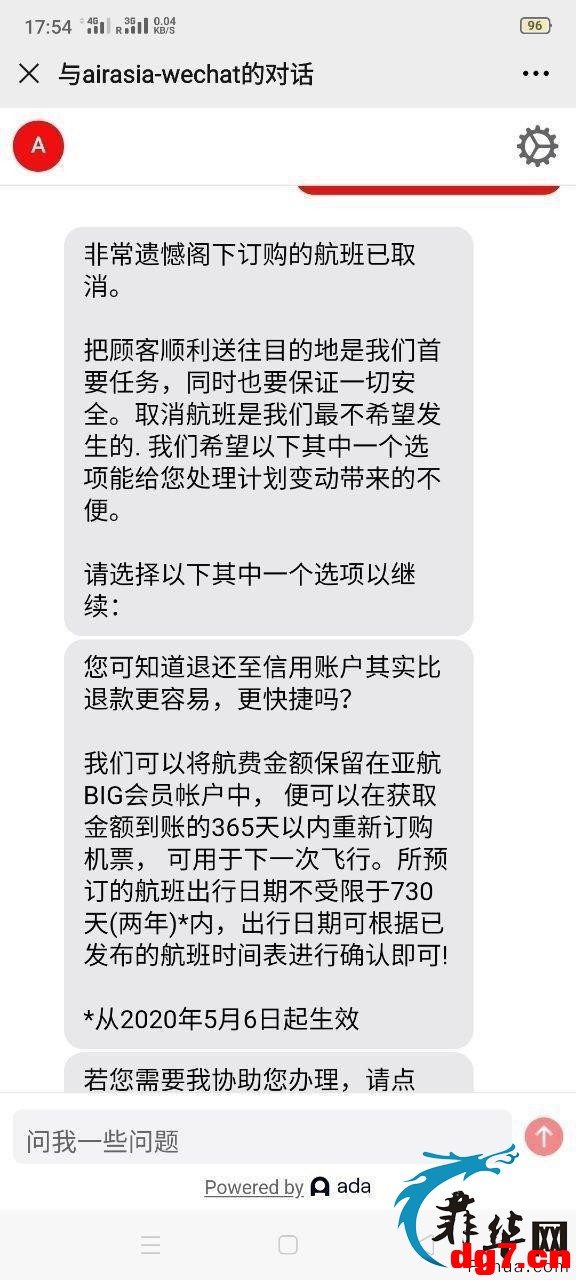Tap the system home button

(288, 1245)
